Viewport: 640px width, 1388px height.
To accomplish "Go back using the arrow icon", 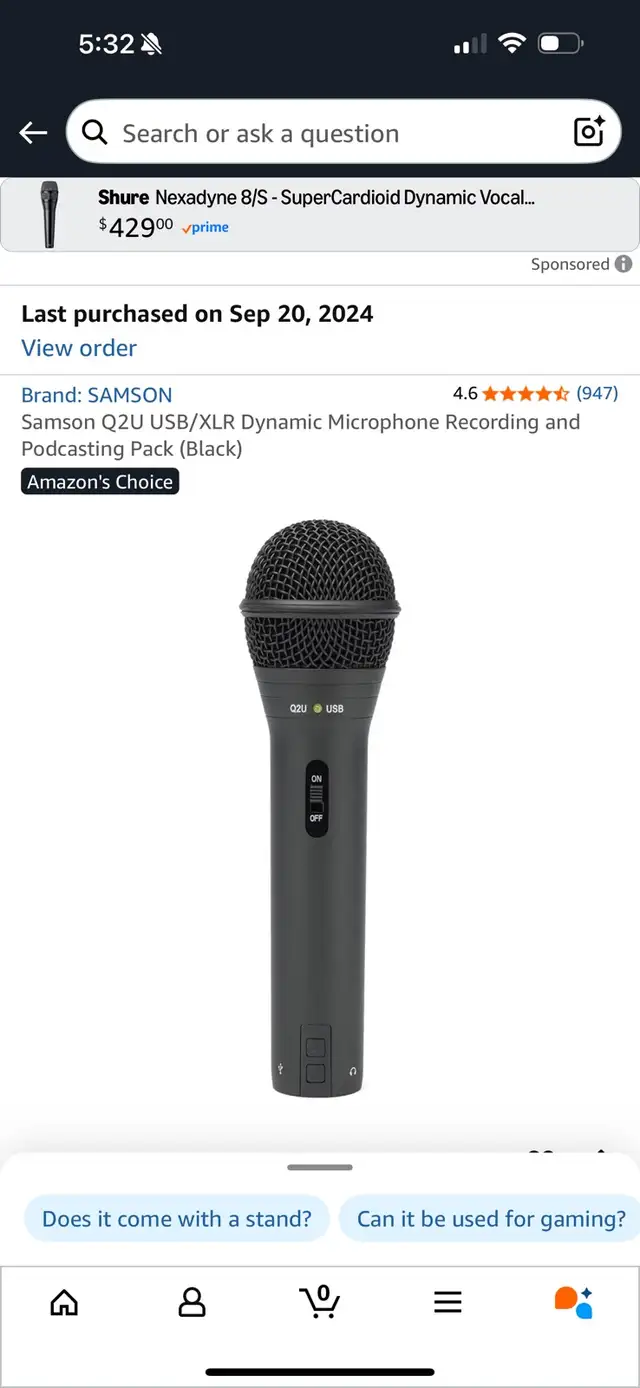I will tap(33, 133).
